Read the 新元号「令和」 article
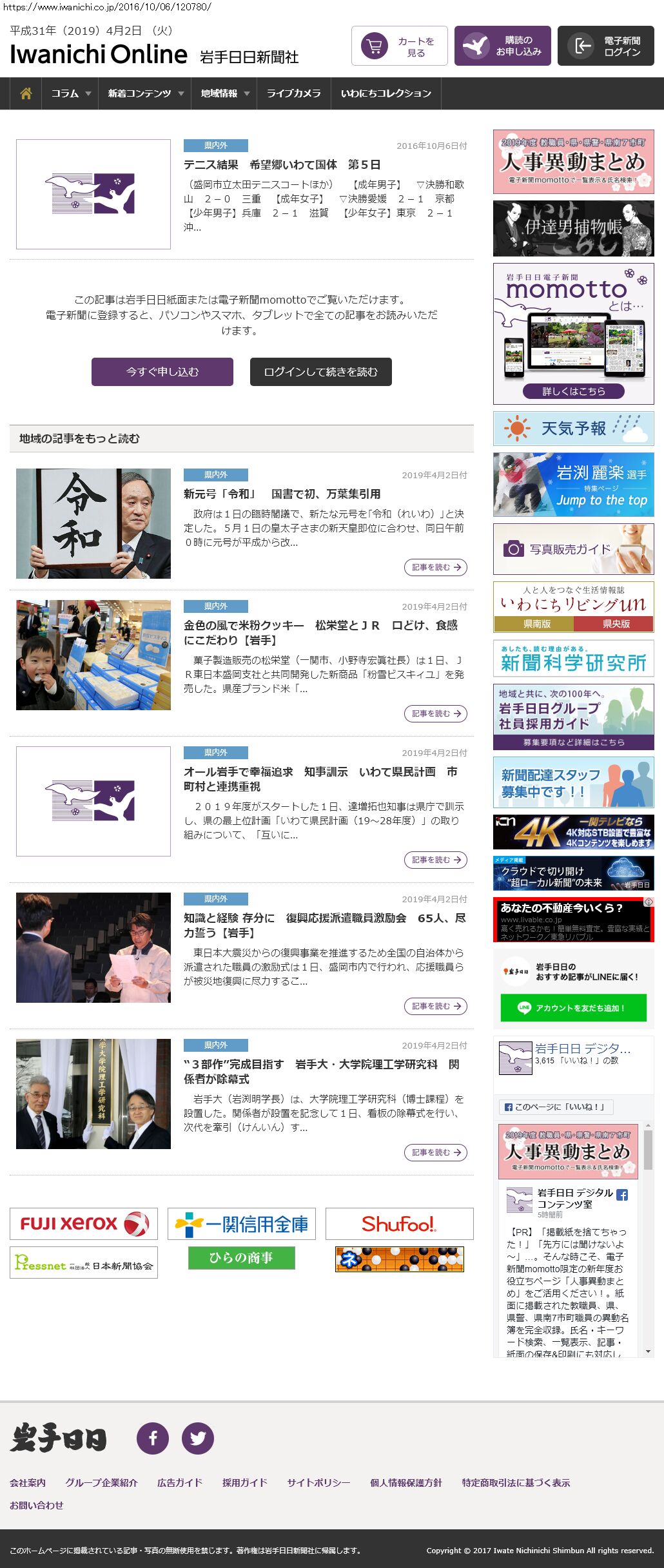Viewport: 664px width, 1568px height. (x=435, y=567)
